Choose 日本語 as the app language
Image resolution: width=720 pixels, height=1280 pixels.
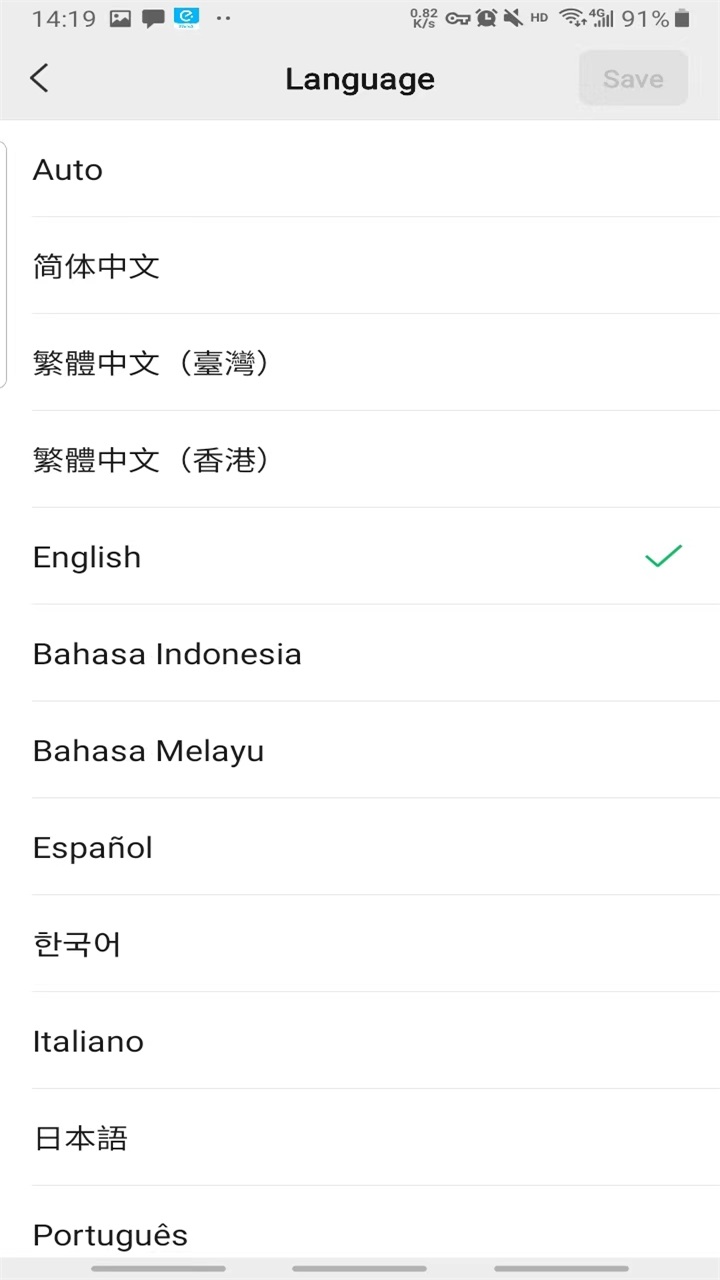(80, 1138)
